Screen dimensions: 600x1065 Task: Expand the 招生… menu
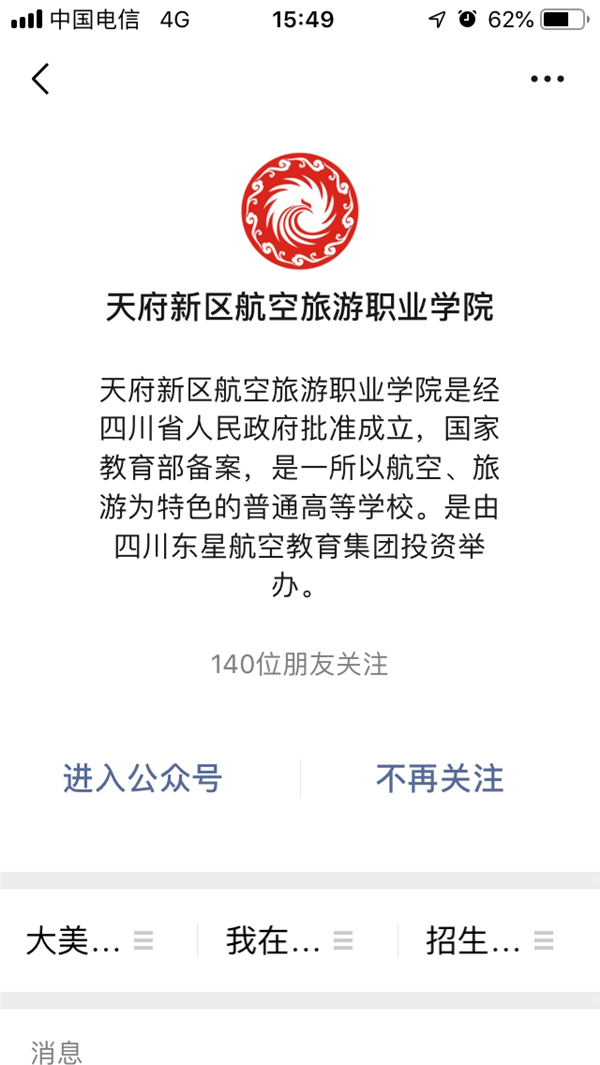coord(489,940)
